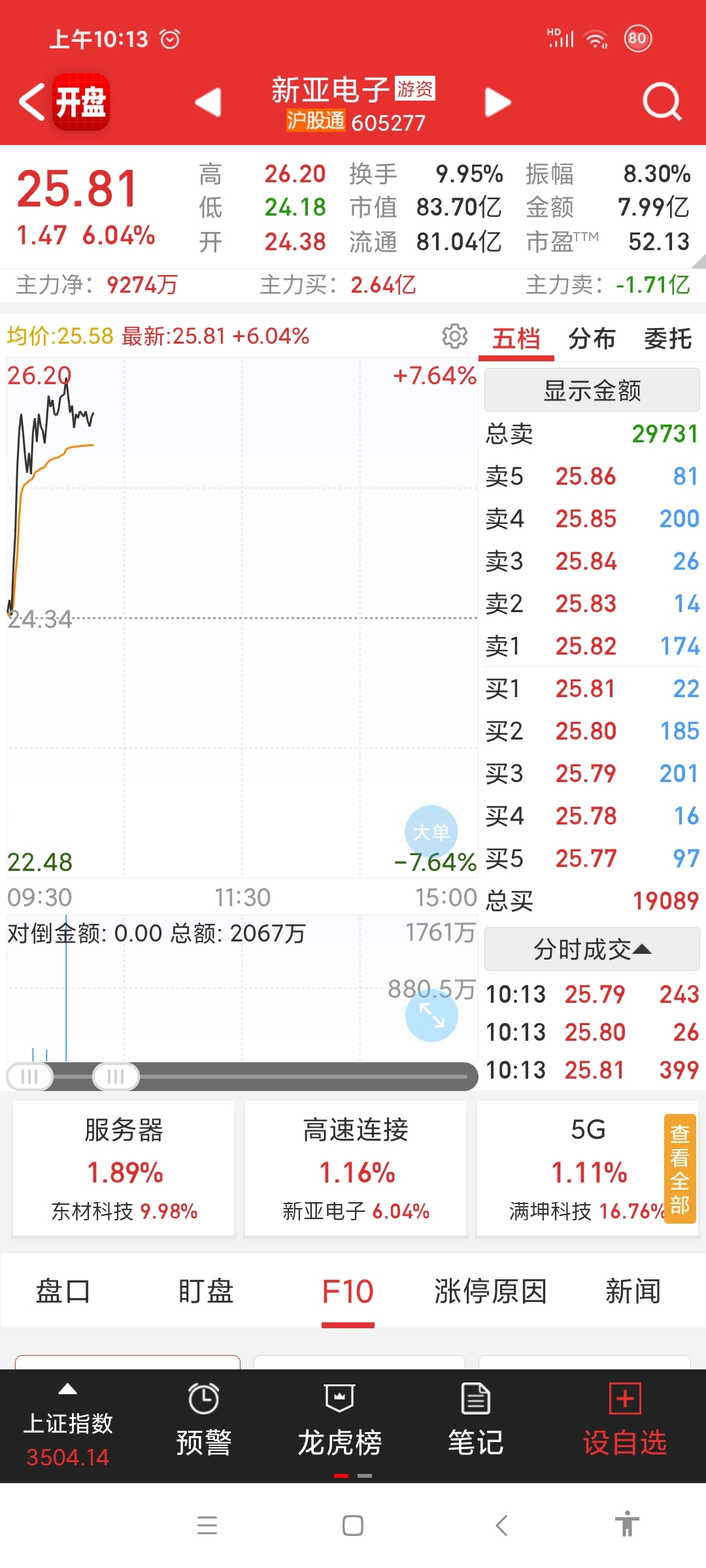Set a price alert via 预警
This screenshot has width=706, height=1568.
(203, 1426)
